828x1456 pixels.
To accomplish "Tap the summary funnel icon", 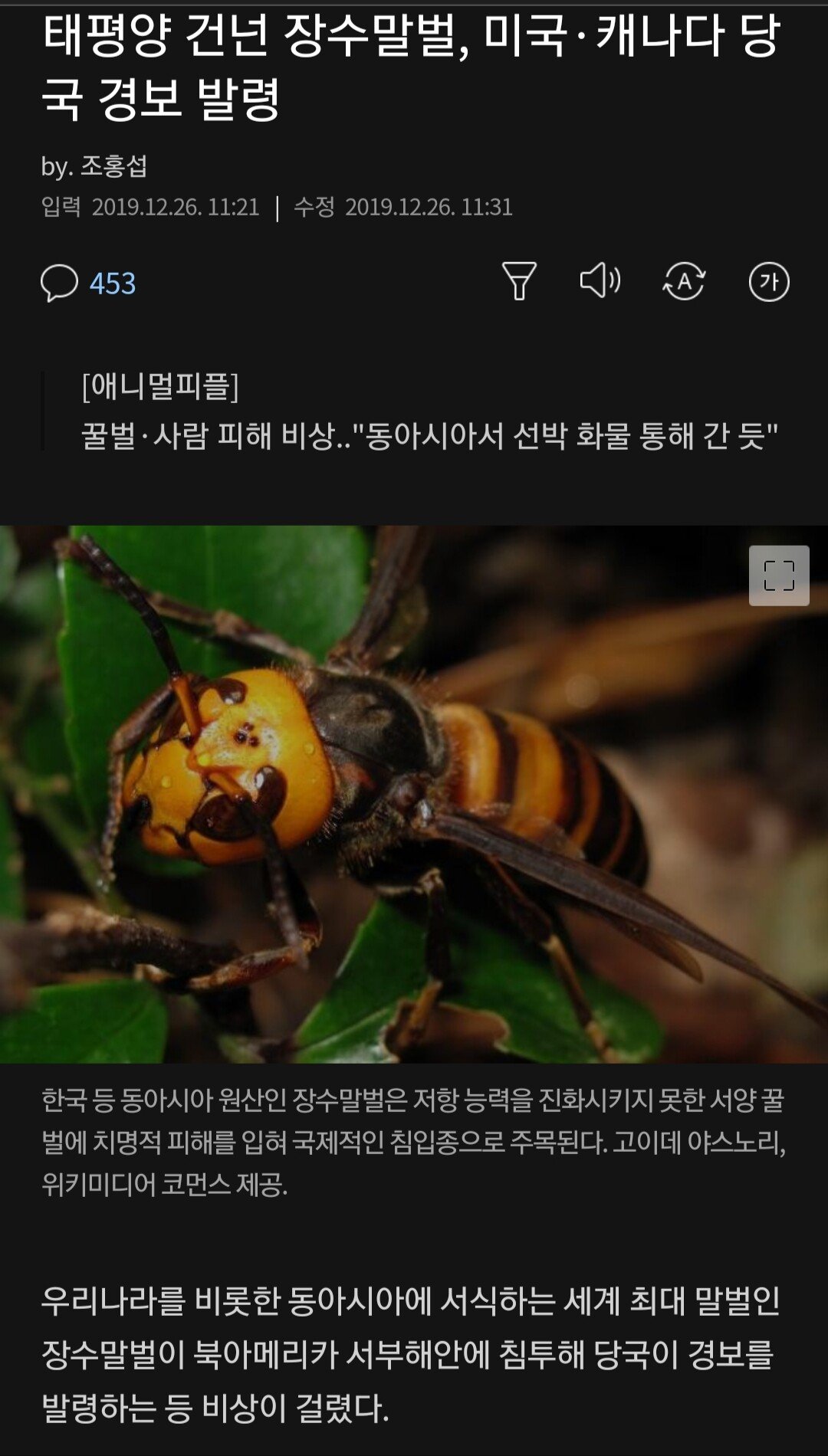I will [x=519, y=281].
